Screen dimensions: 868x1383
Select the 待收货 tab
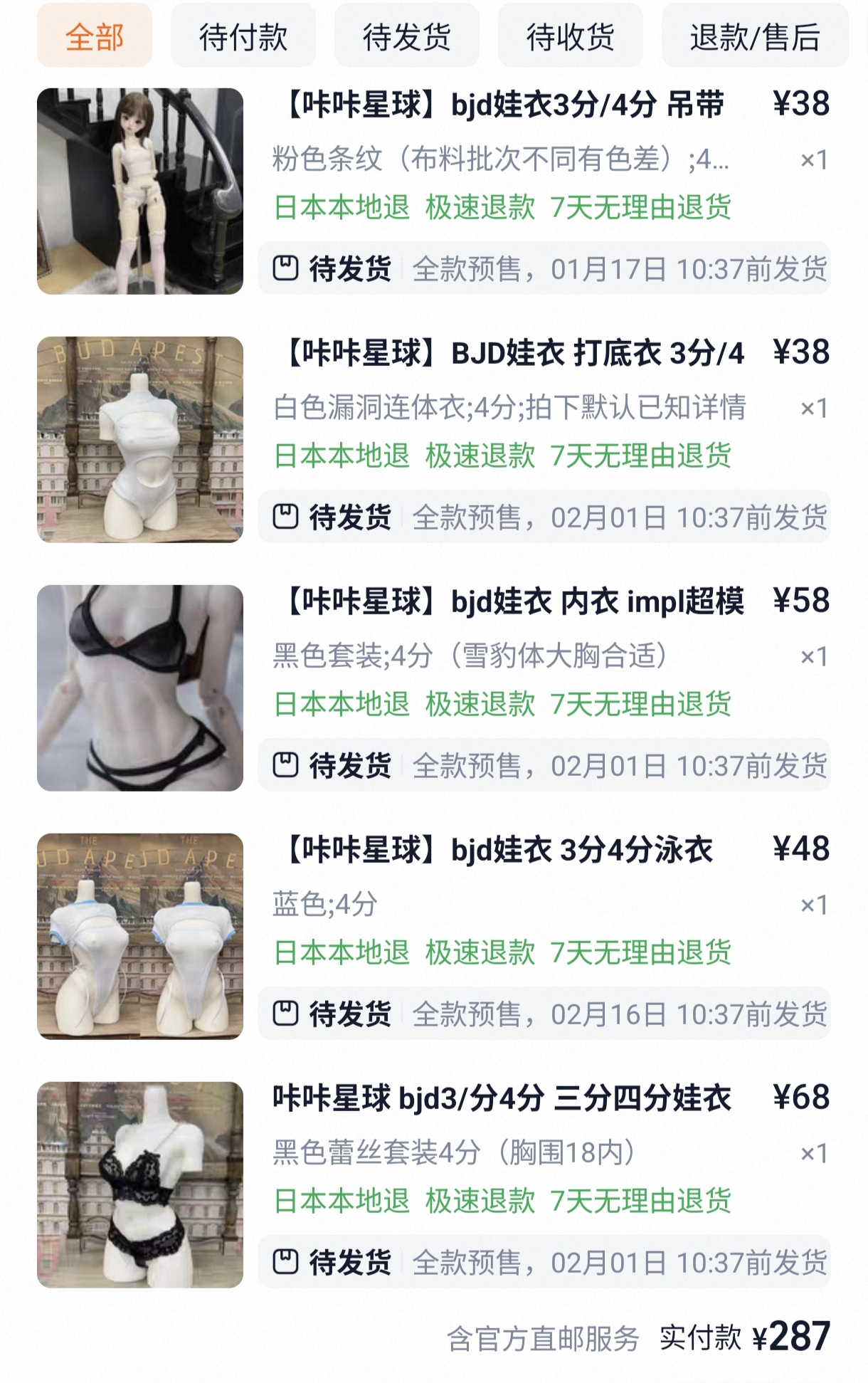pyautogui.click(x=570, y=36)
